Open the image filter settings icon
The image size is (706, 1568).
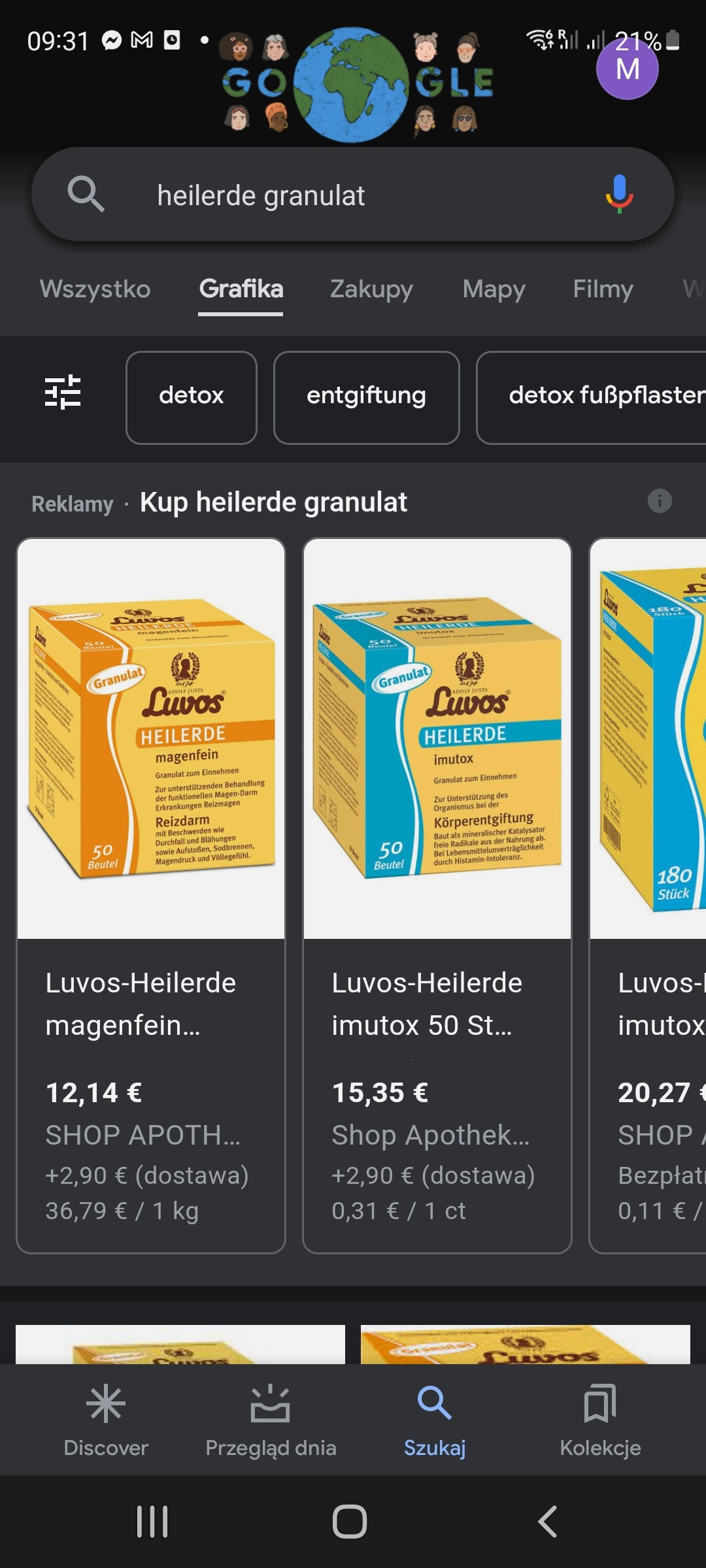point(63,393)
